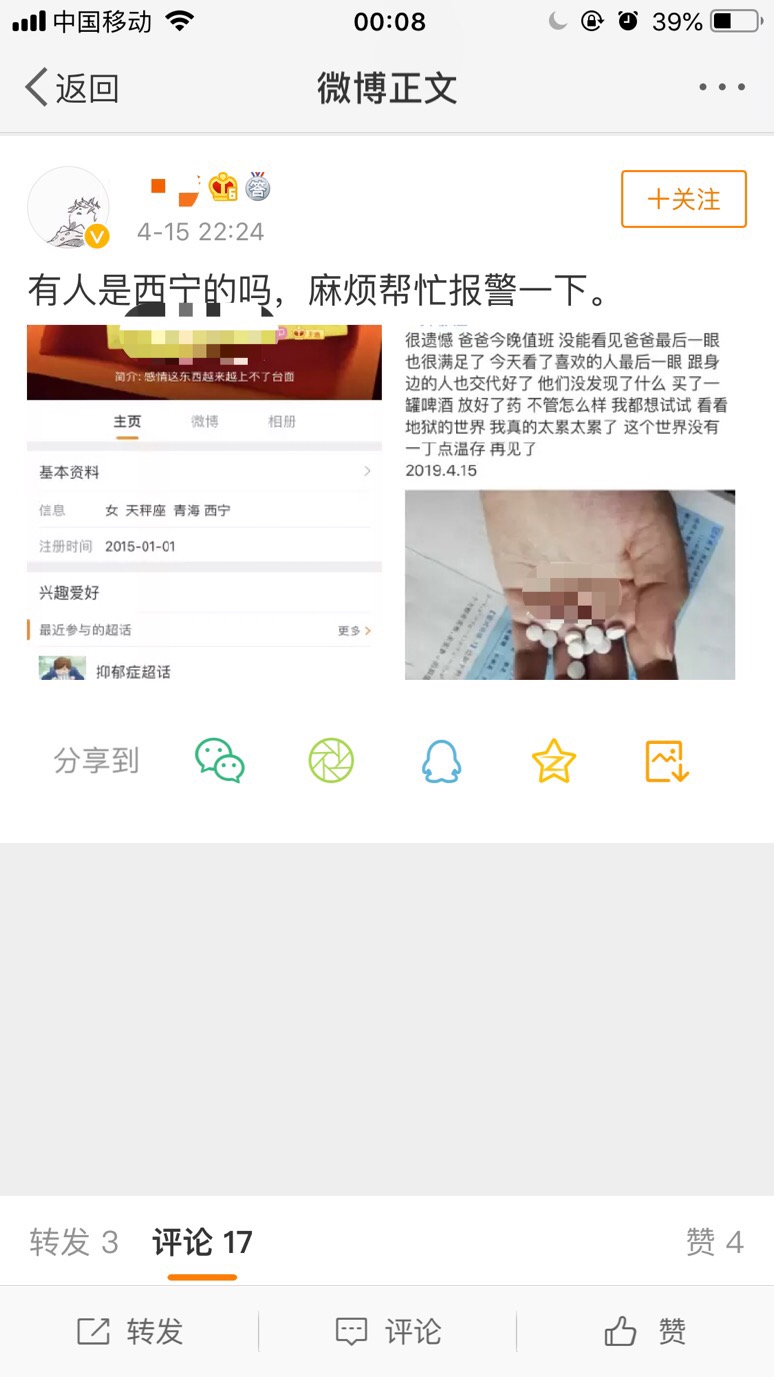Open the more options menu at top right
Image resolution: width=774 pixels, height=1377 pixels.
(x=722, y=87)
